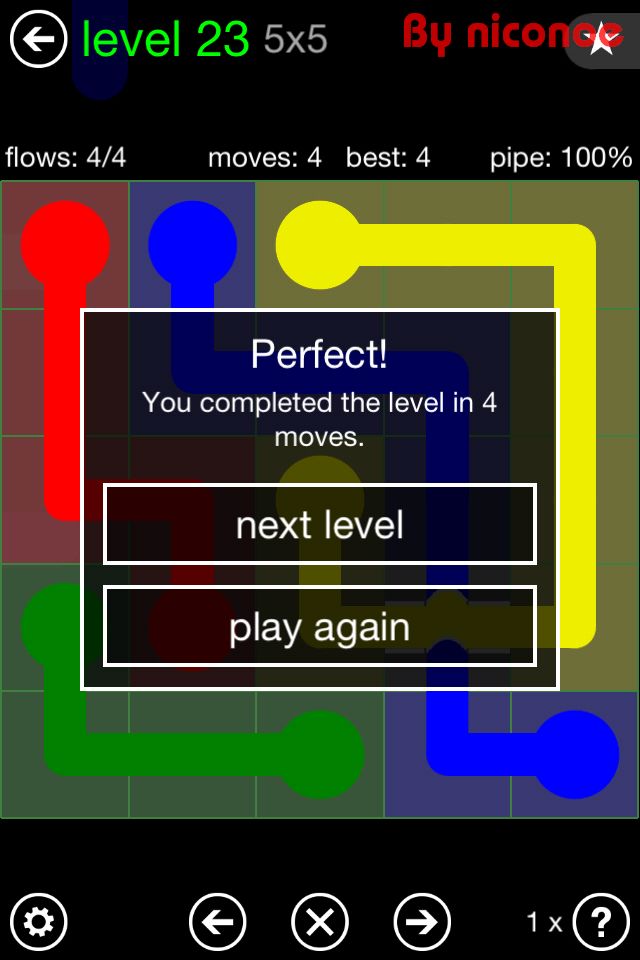640x960 pixels.
Task: Tap play again to replay level
Action: coord(320,627)
